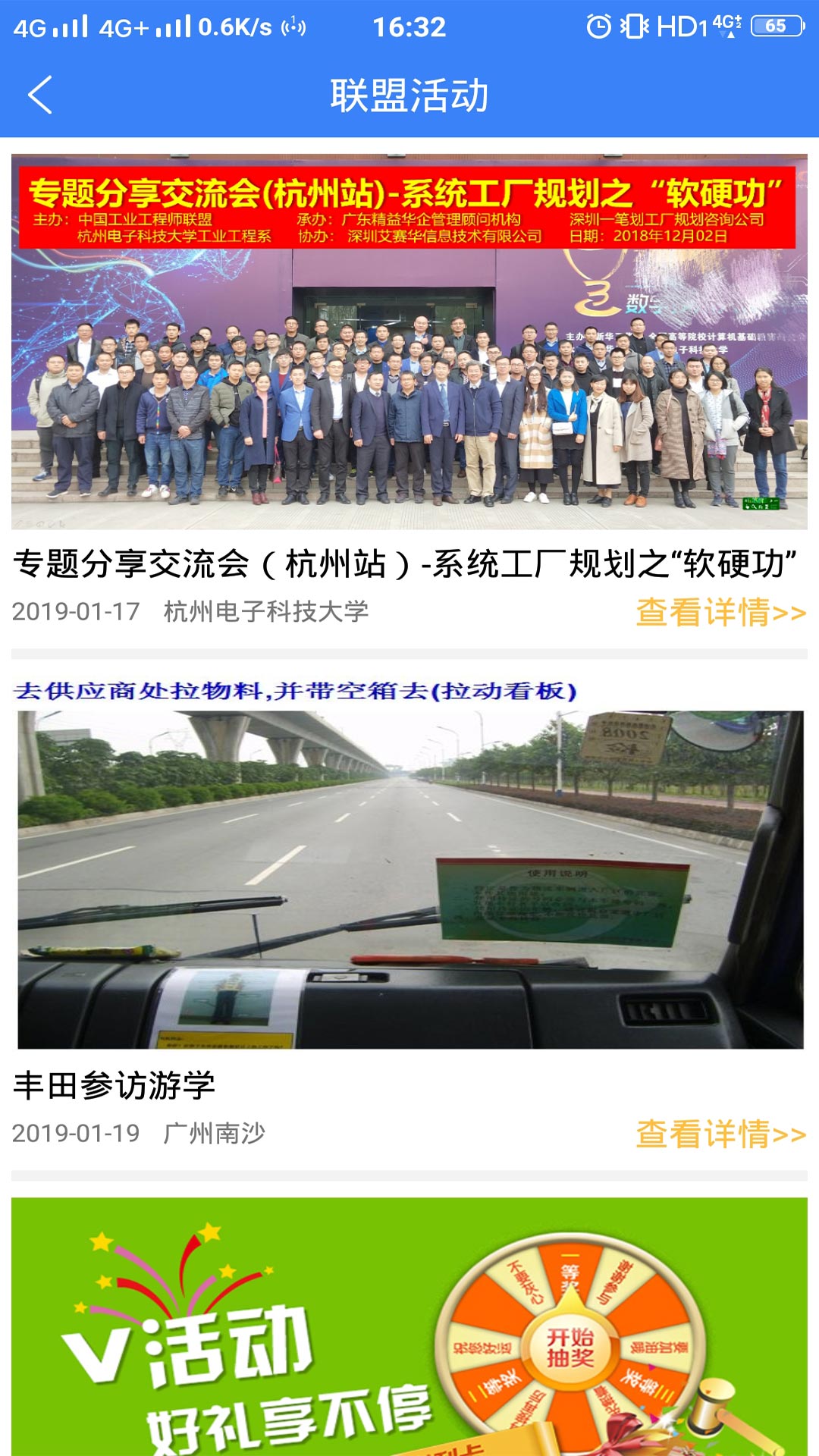819x1456 pixels.
Task: View details of the 杭州电子科技大学 event
Action: [720, 612]
